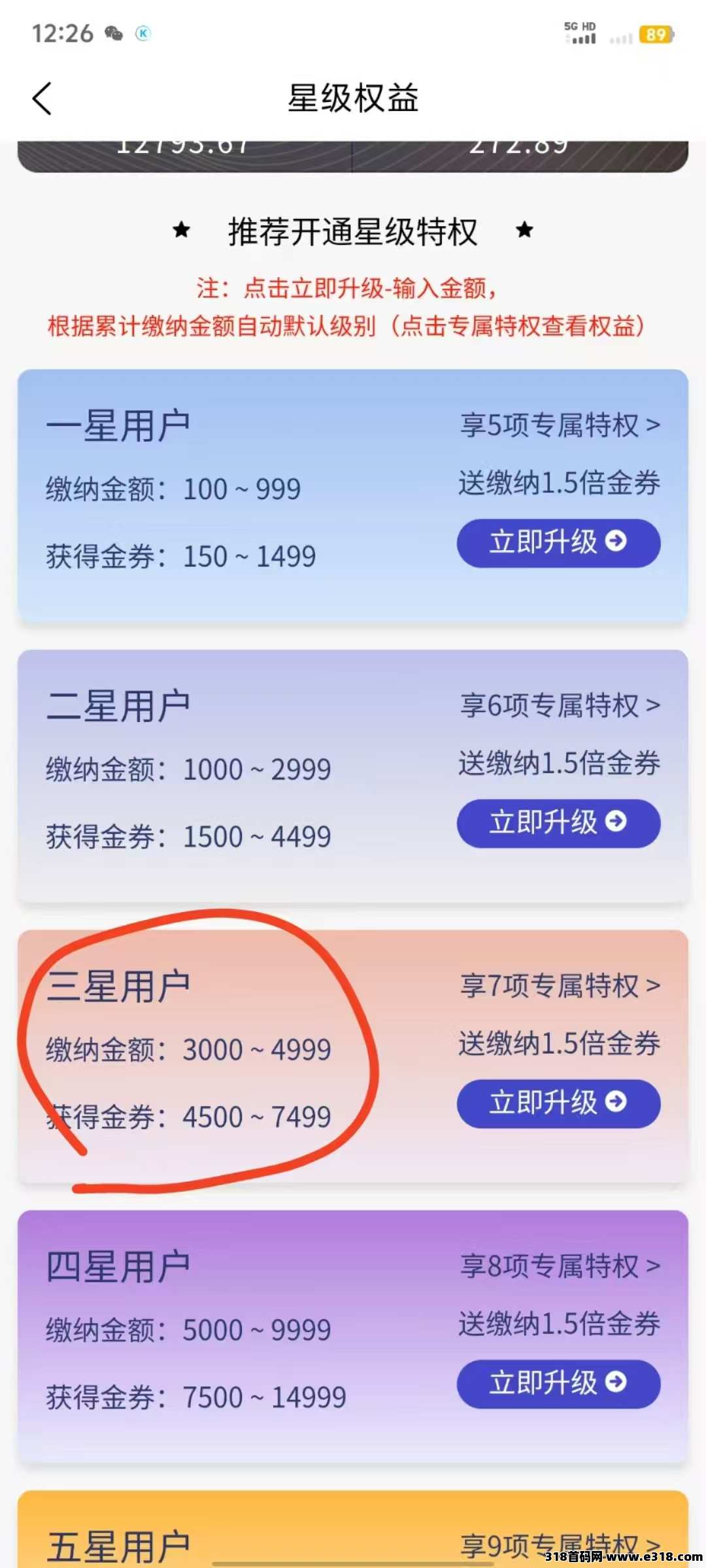Tap 立即升级 on the 二星用户 card
Image resolution: width=706 pixels, height=1568 pixels.
point(558,823)
